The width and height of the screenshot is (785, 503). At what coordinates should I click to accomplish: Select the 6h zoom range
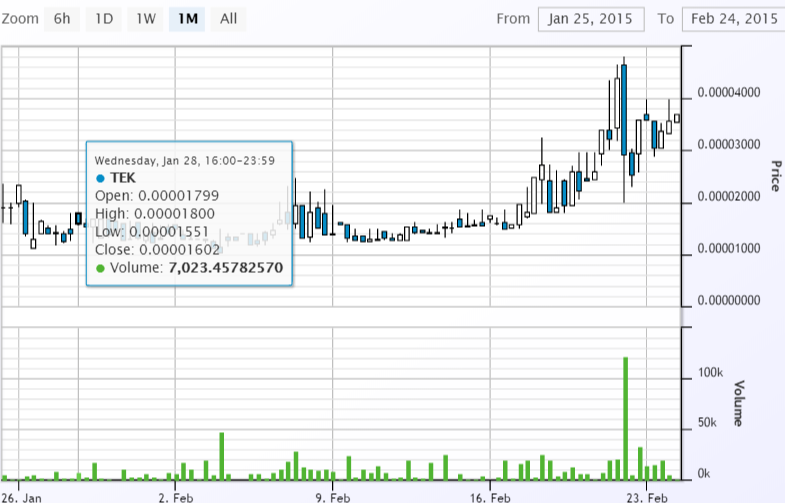[63, 18]
